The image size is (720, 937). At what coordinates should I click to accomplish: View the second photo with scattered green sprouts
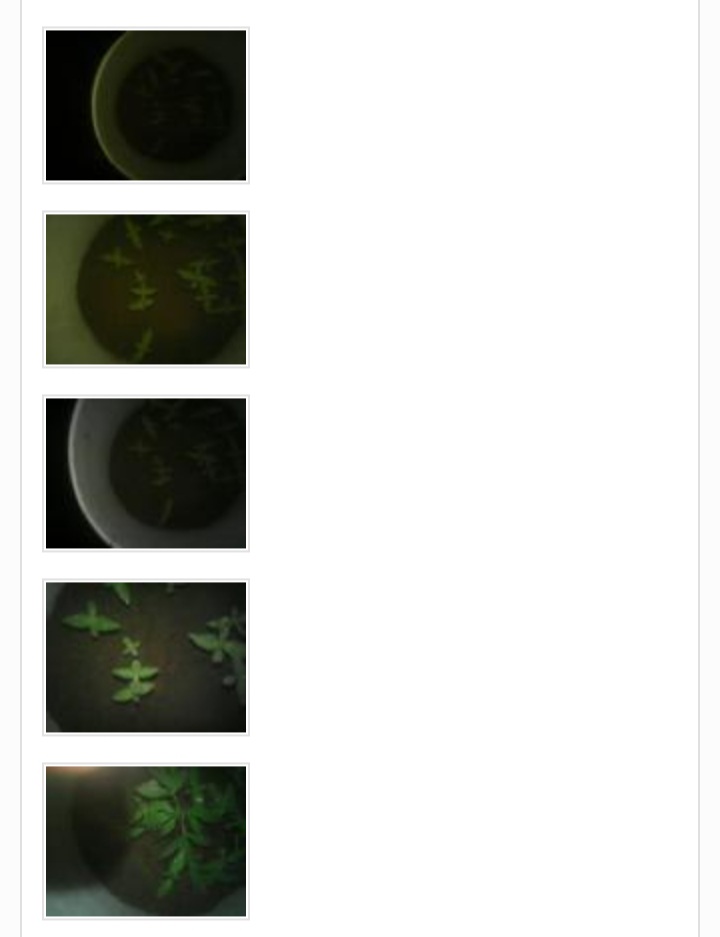[146, 289]
